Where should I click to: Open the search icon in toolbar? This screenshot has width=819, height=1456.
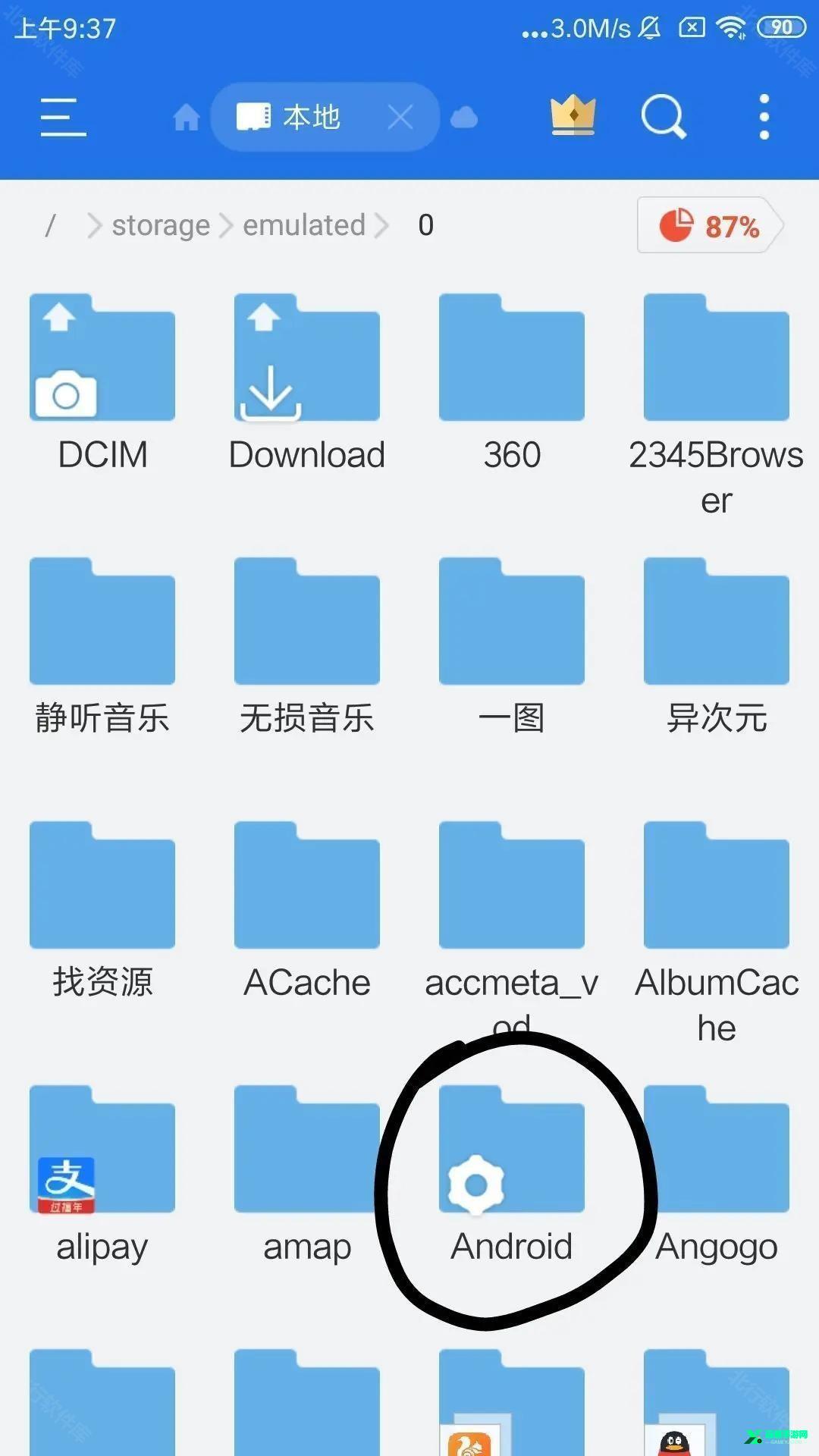point(663,115)
